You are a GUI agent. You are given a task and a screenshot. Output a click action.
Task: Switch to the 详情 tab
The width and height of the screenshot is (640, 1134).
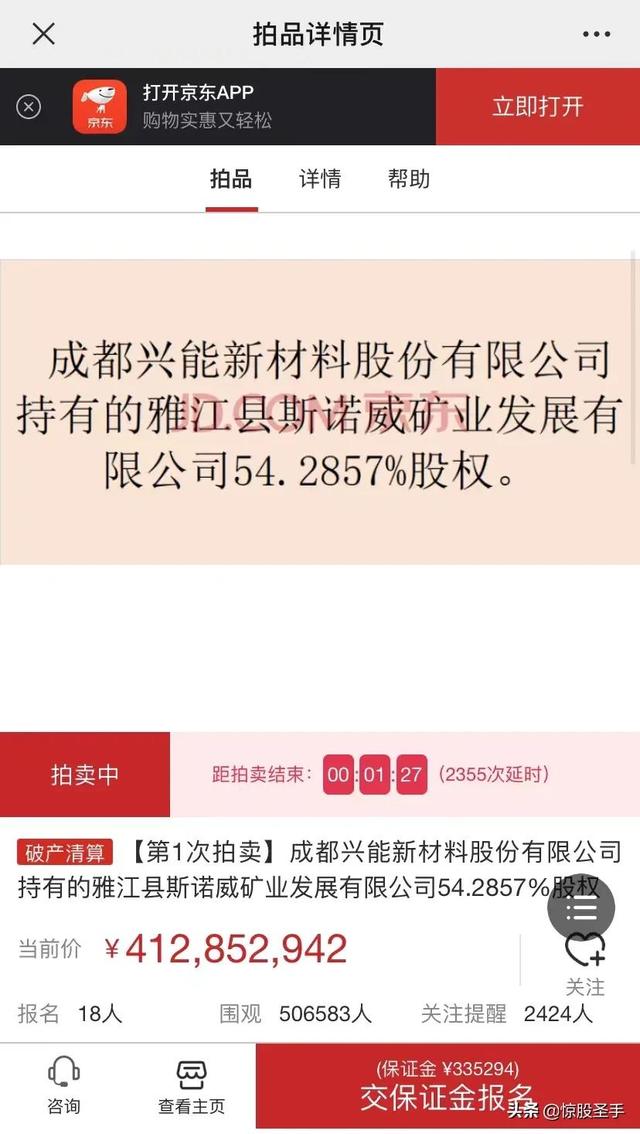[x=320, y=179]
